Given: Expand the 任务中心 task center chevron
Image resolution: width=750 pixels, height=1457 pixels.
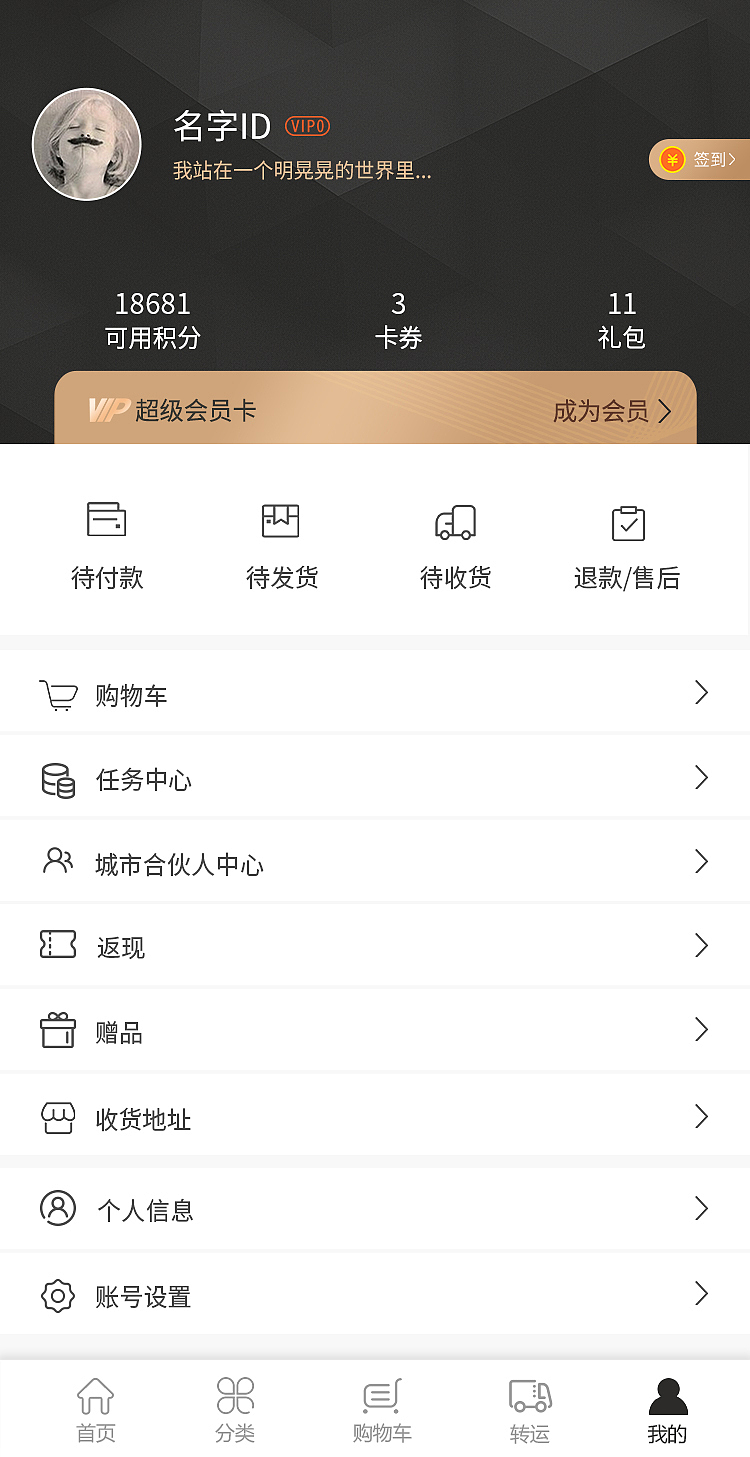Looking at the screenshot, I should pos(701,777).
